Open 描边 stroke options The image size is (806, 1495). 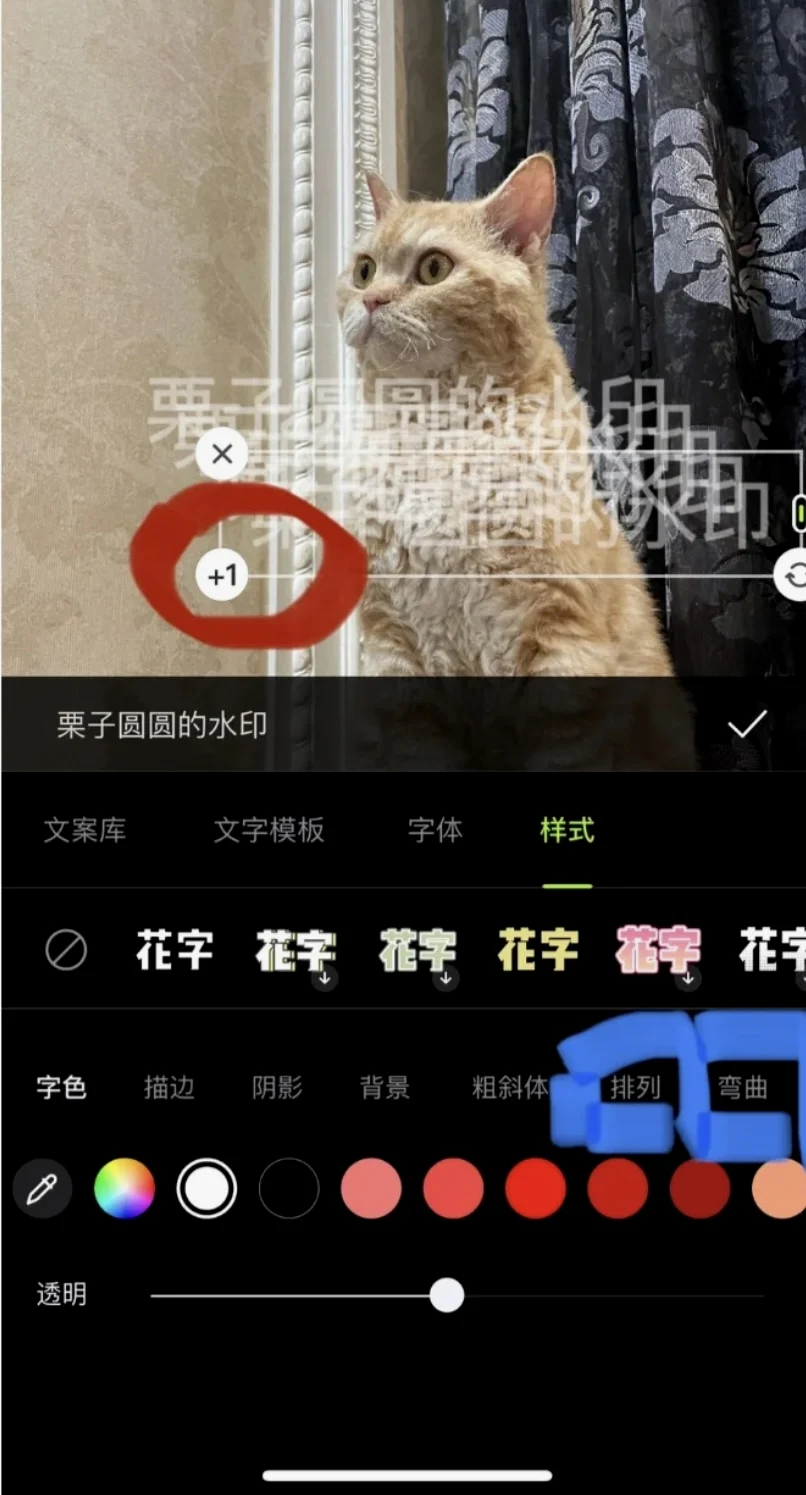169,1087
